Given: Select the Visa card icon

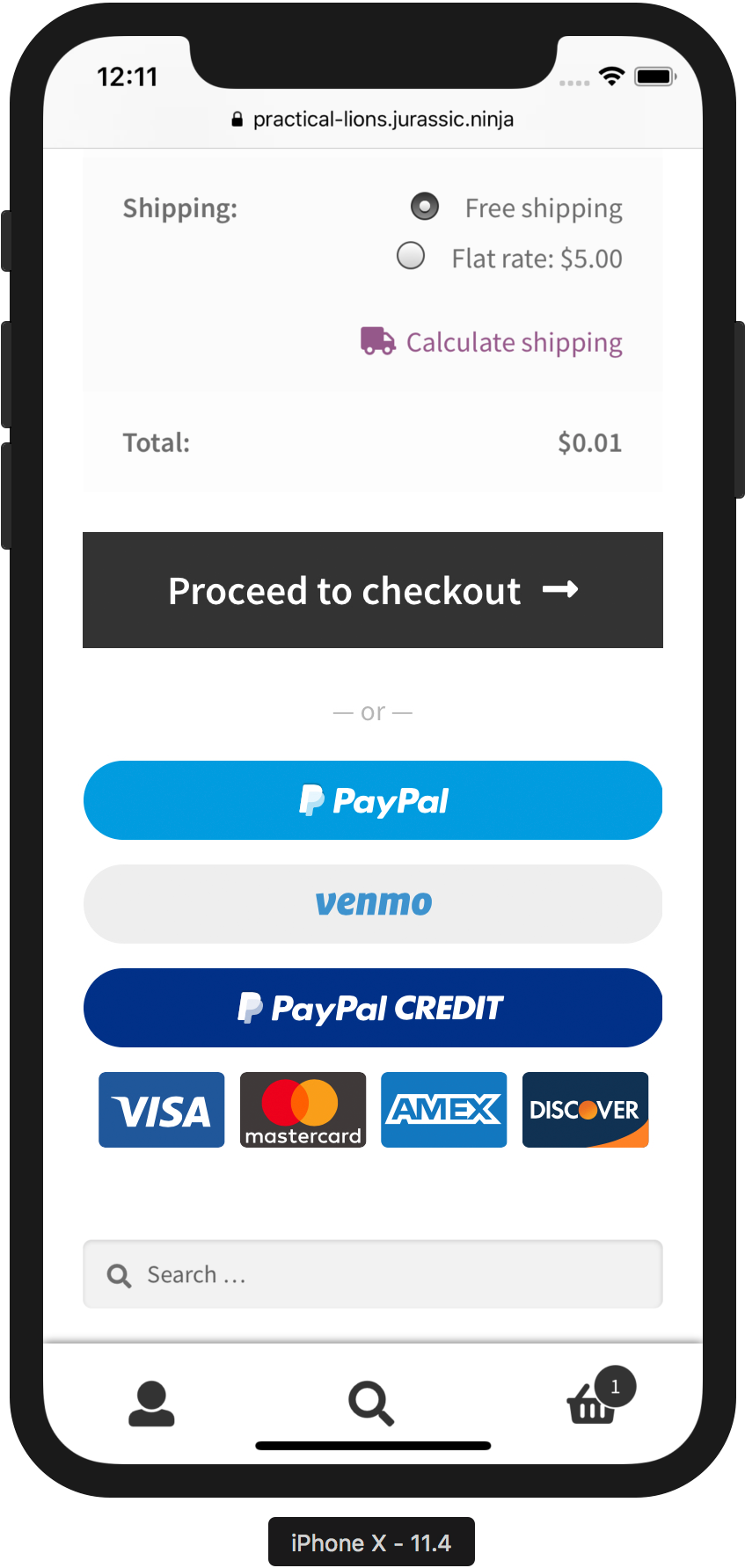Looking at the screenshot, I should [x=161, y=1109].
